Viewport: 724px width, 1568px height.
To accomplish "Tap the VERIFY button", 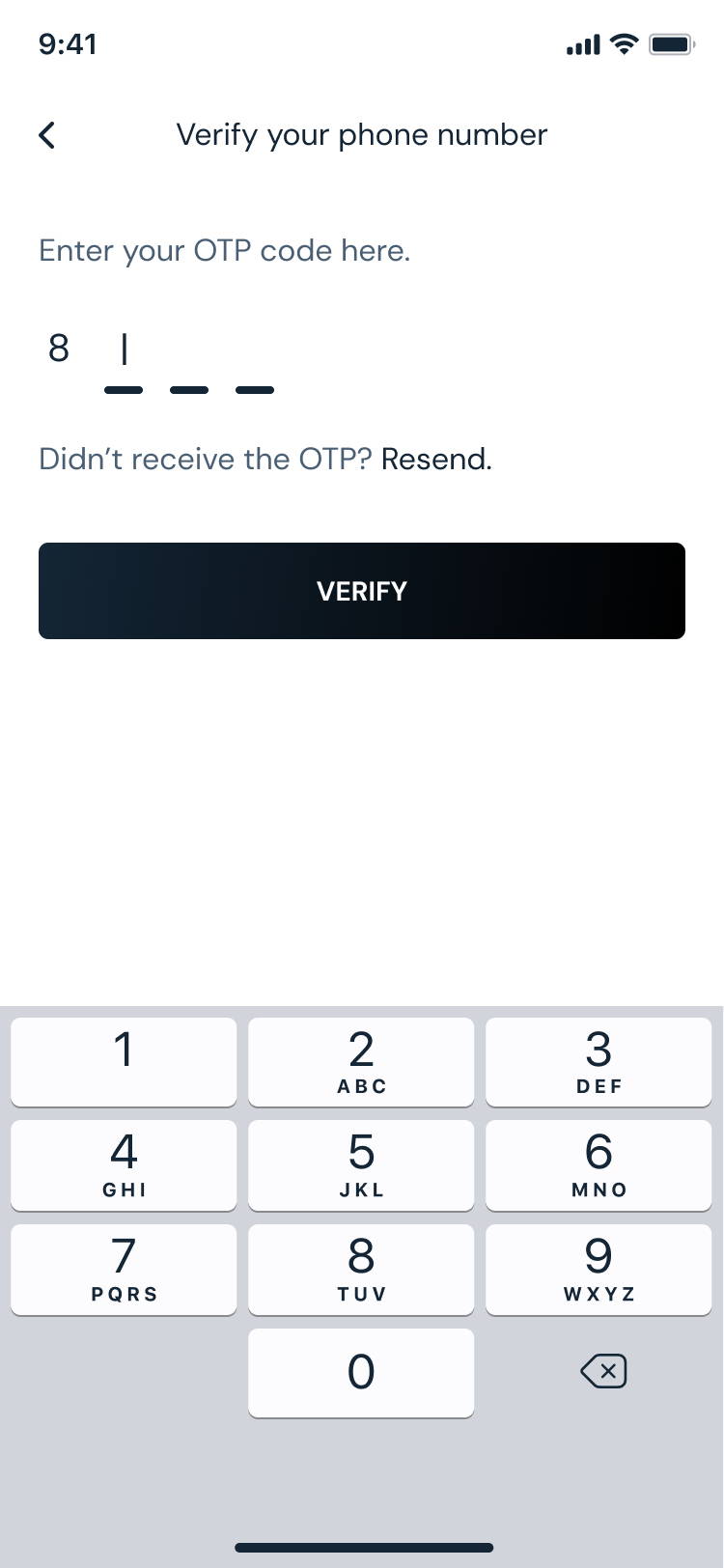I will click(x=362, y=591).
